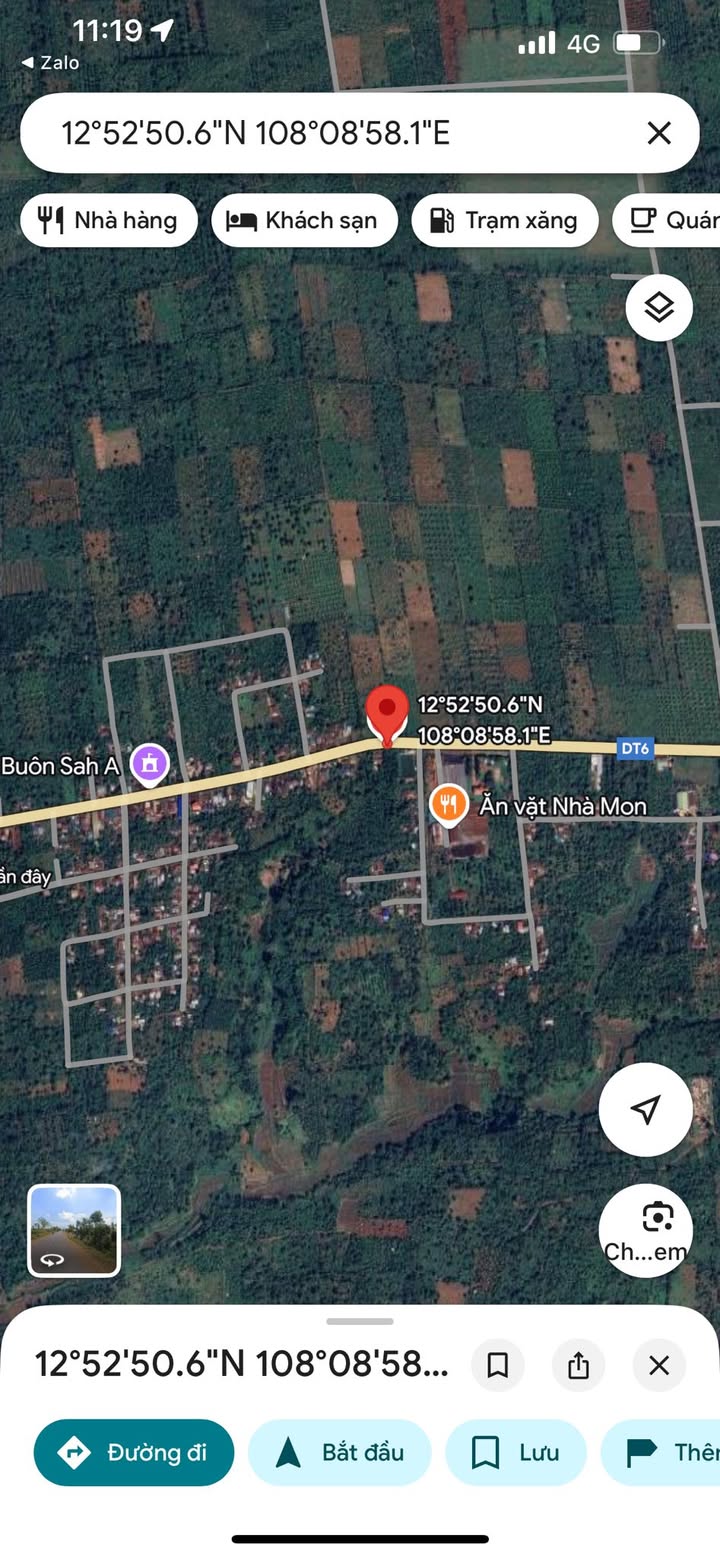Show Khách sạn nearby
Screen dimensions: 720x1557
(304, 221)
